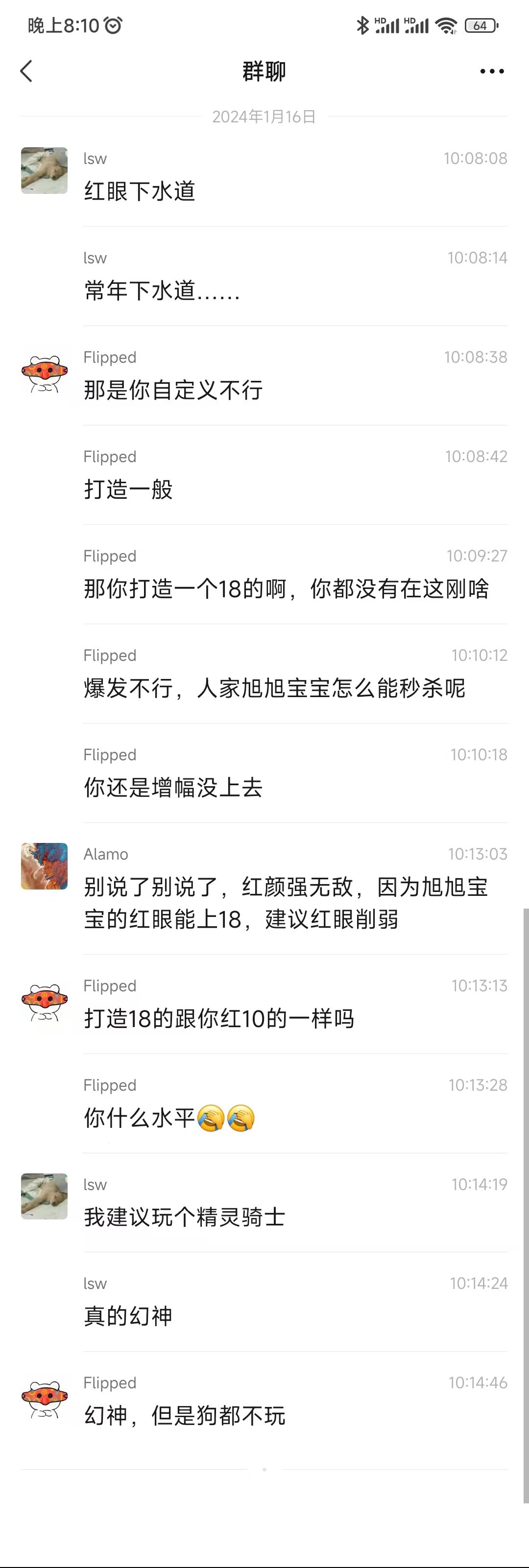Open lsw's avatar beside 红眼下水道

pyautogui.click(x=45, y=170)
